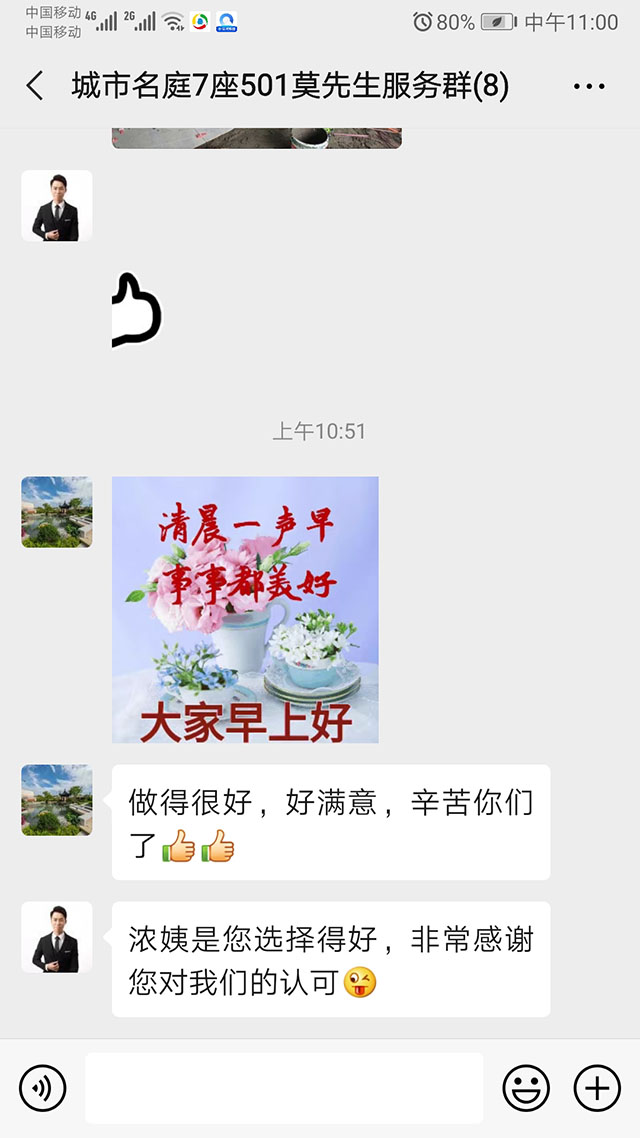Open the good morning flower image

[x=245, y=610]
